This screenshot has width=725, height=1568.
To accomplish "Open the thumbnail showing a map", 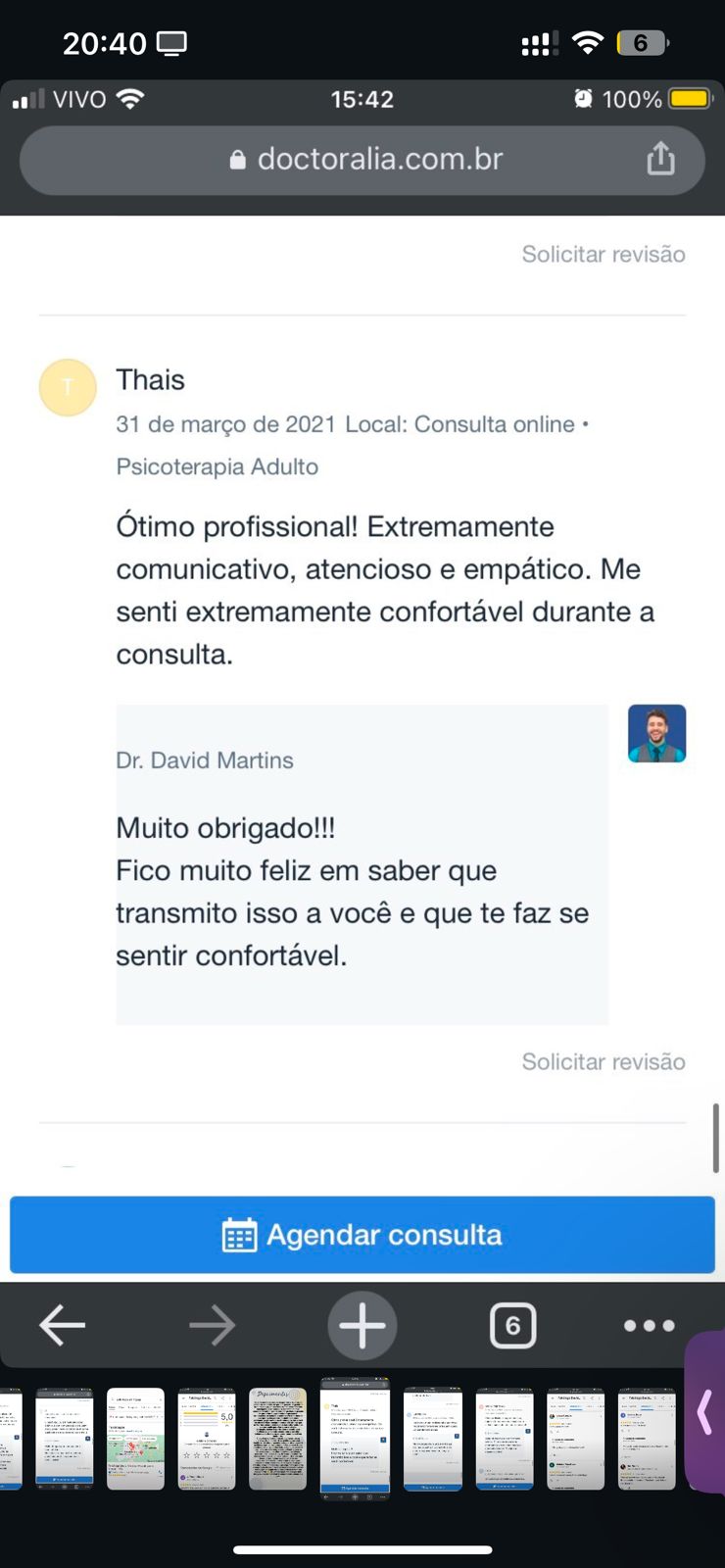I will pyautogui.click(x=135, y=1439).
